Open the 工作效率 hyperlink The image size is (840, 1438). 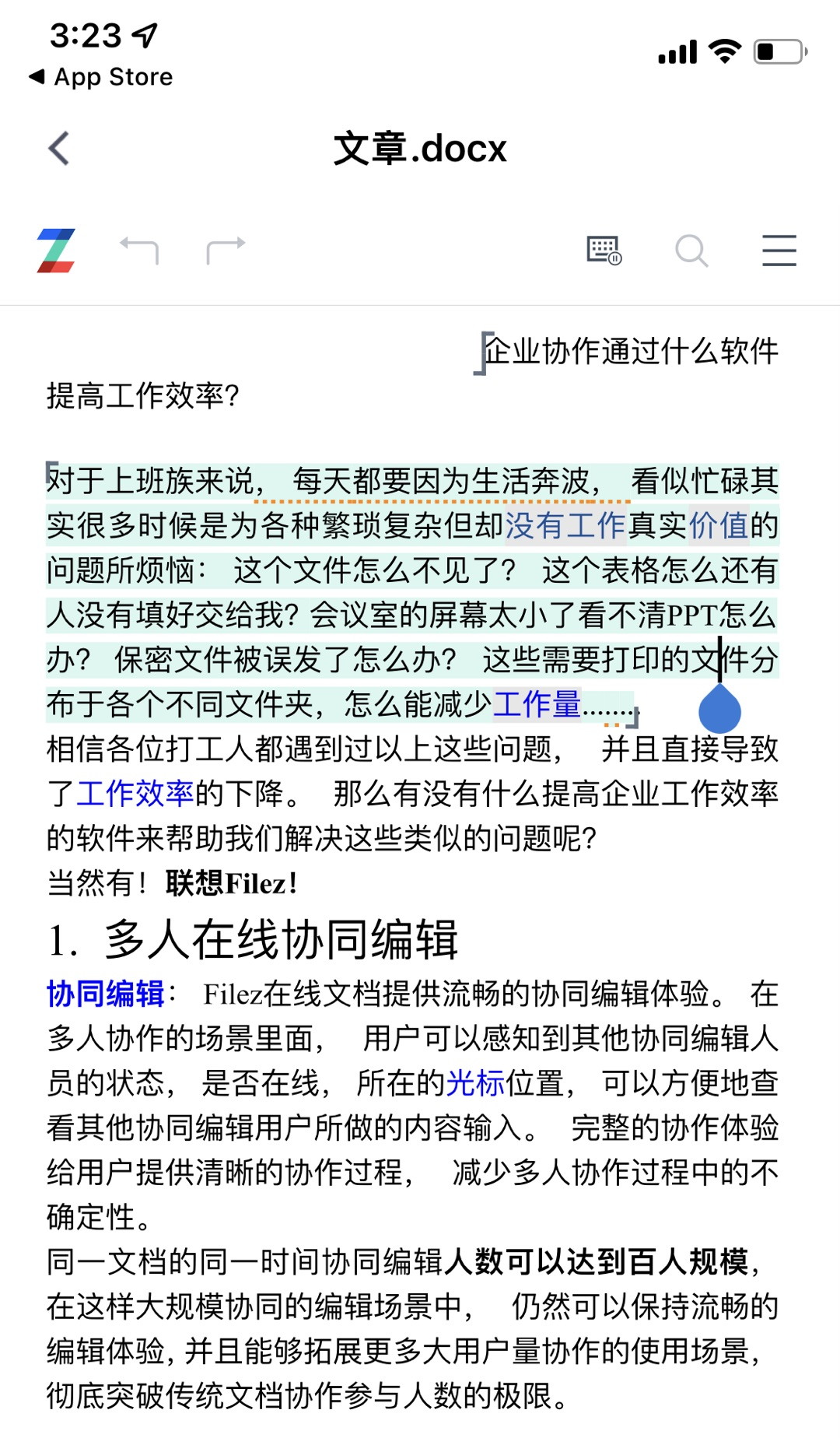[135, 794]
